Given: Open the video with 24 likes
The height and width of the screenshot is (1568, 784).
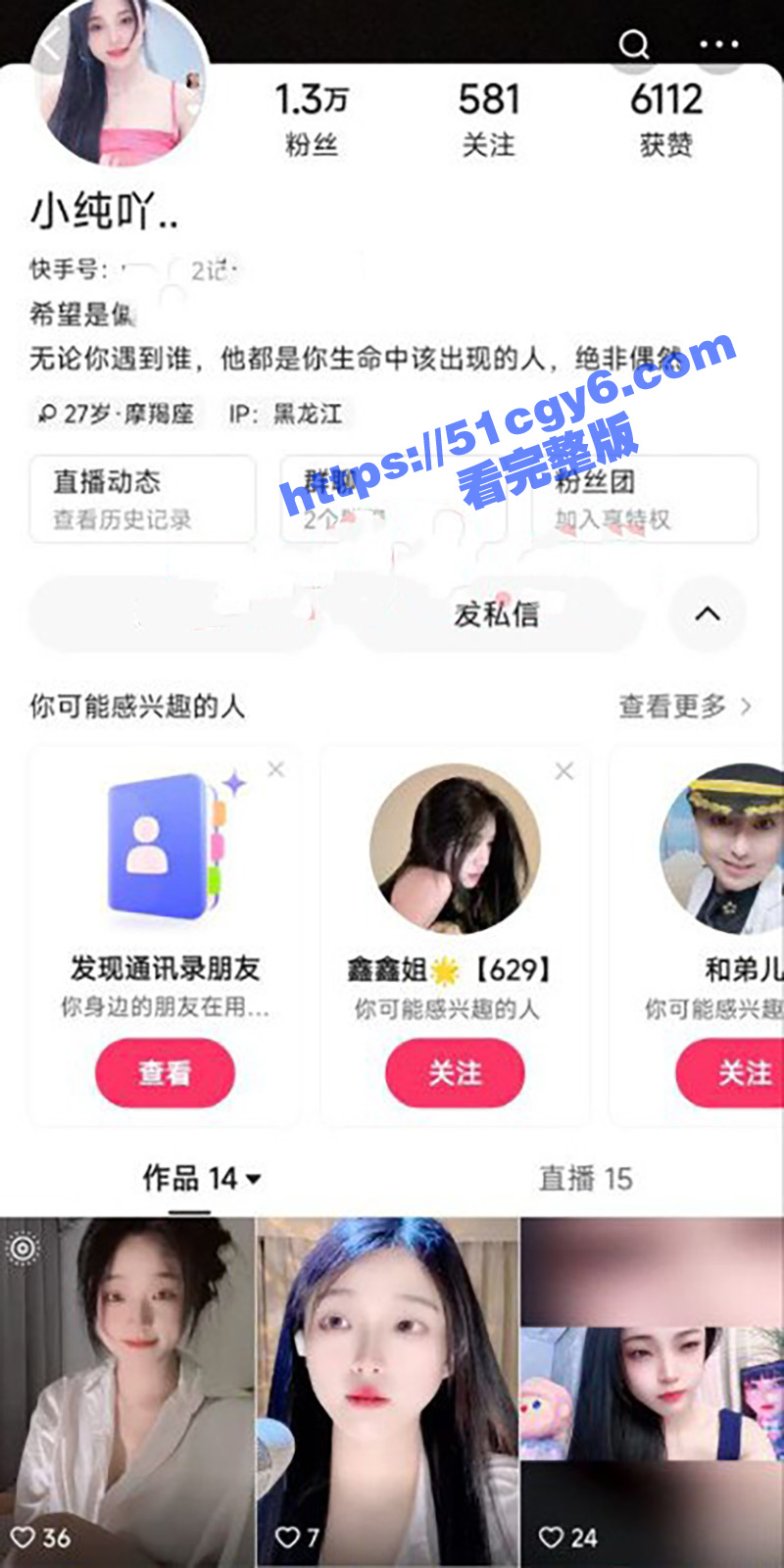Looking at the screenshot, I should pos(652,1392).
